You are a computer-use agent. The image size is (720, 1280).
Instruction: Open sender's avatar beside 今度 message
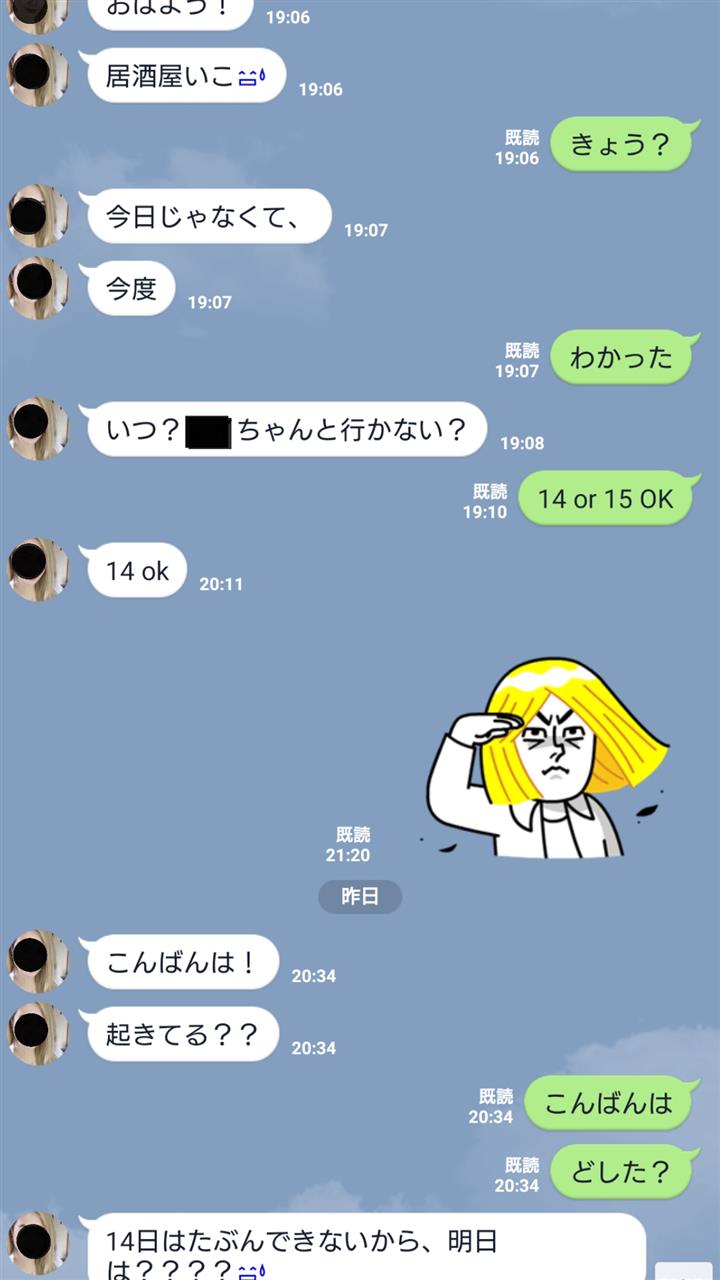[x=37, y=288]
